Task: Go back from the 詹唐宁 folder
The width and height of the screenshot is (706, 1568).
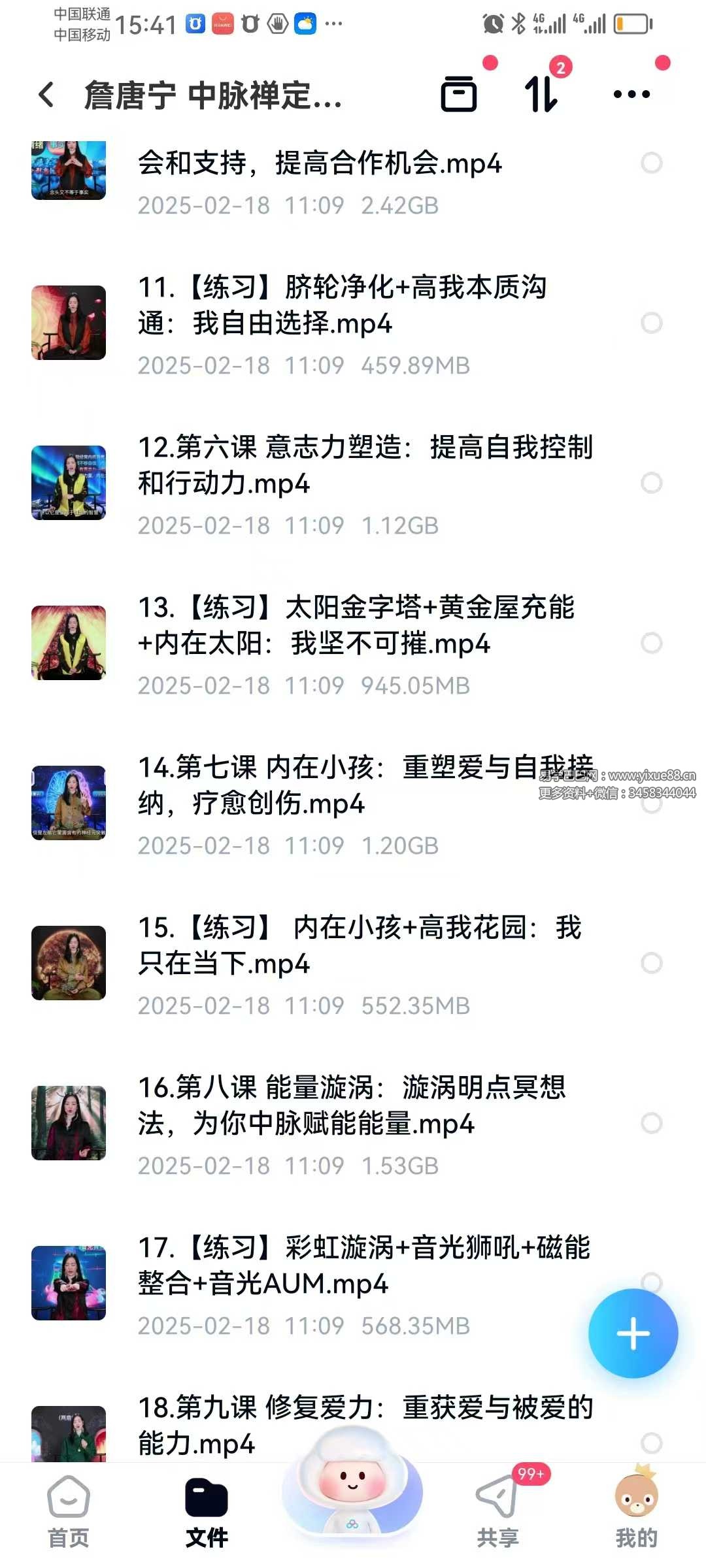Action: click(46, 95)
